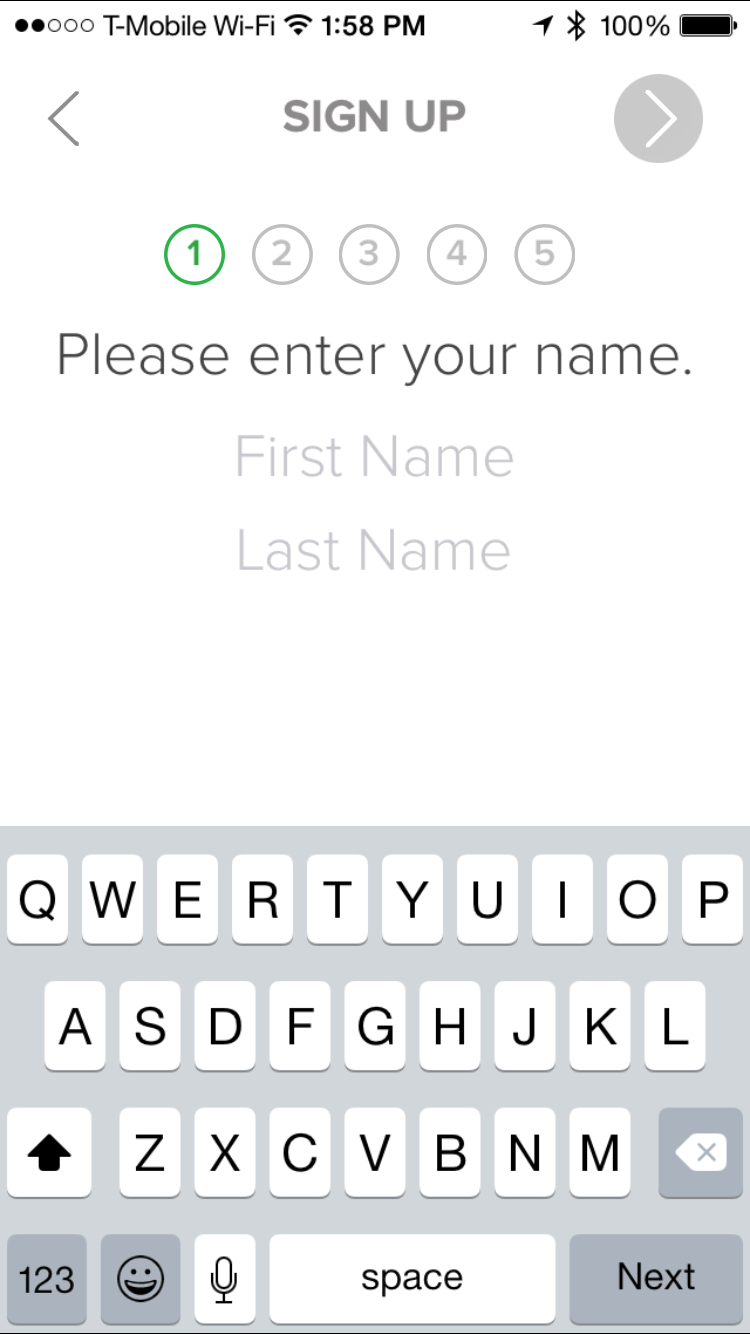Open the emoji keyboard
Screen dimensions: 750x1334
pyautogui.click(x=141, y=1278)
